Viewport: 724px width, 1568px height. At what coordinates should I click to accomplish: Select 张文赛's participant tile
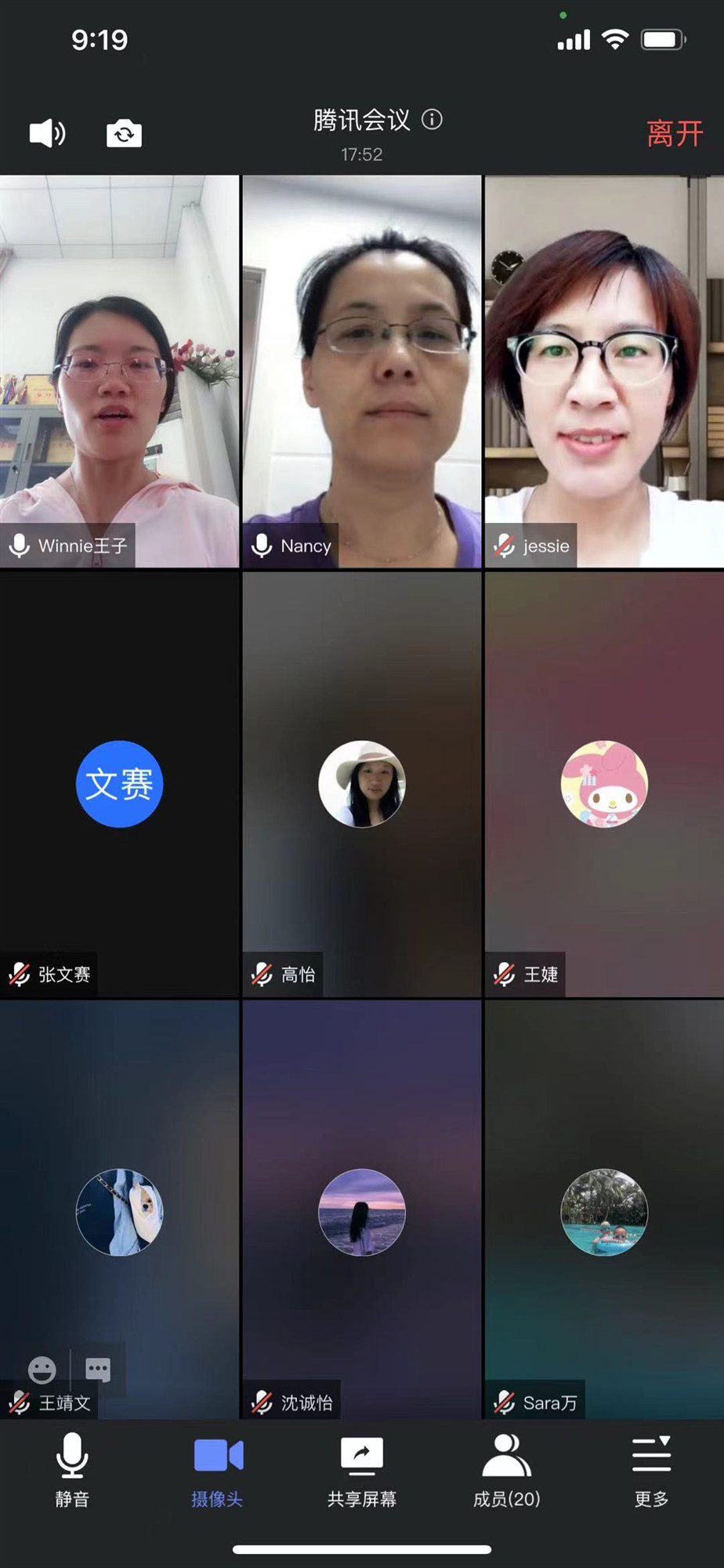119,784
